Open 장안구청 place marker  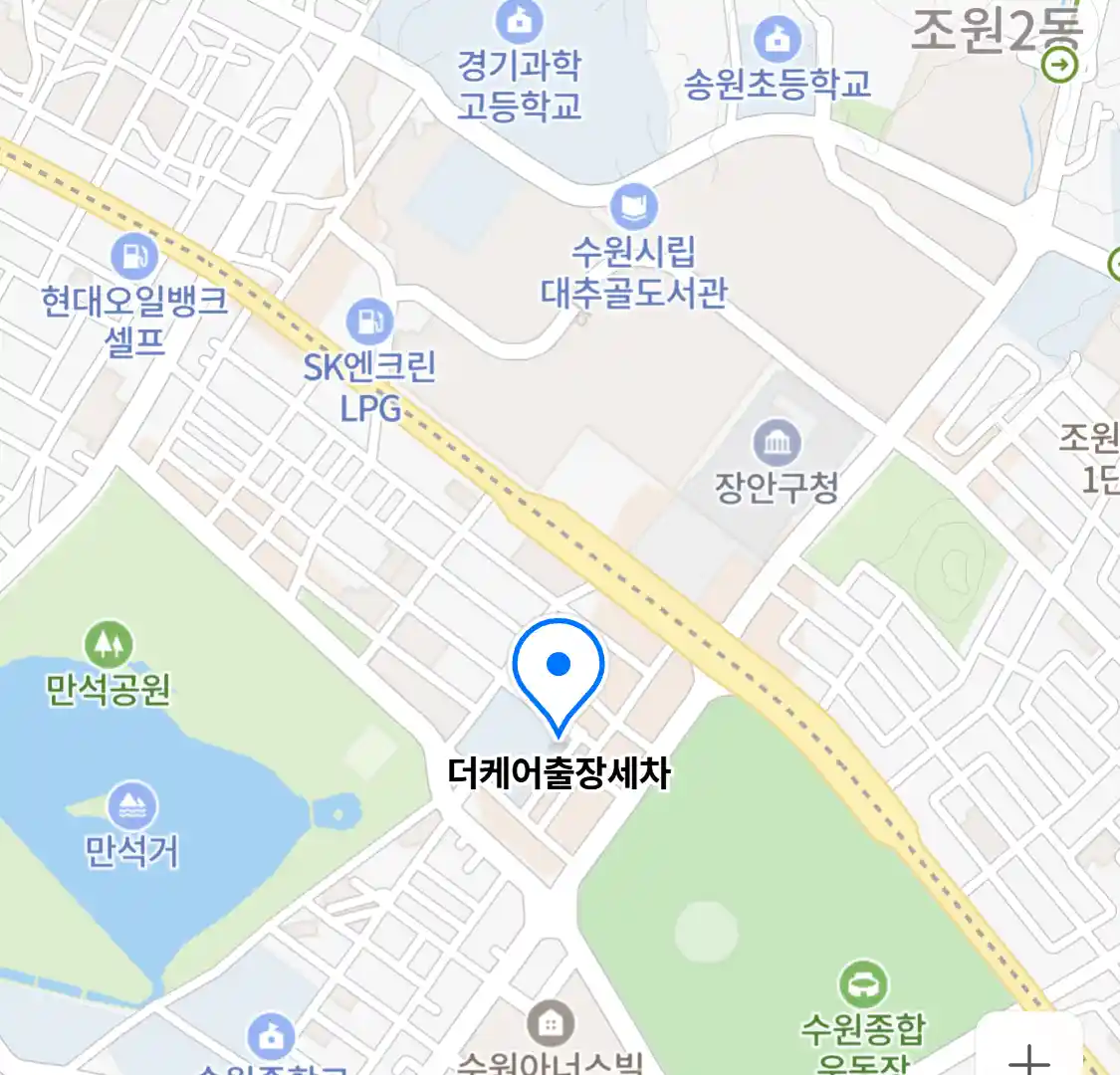[x=777, y=443]
